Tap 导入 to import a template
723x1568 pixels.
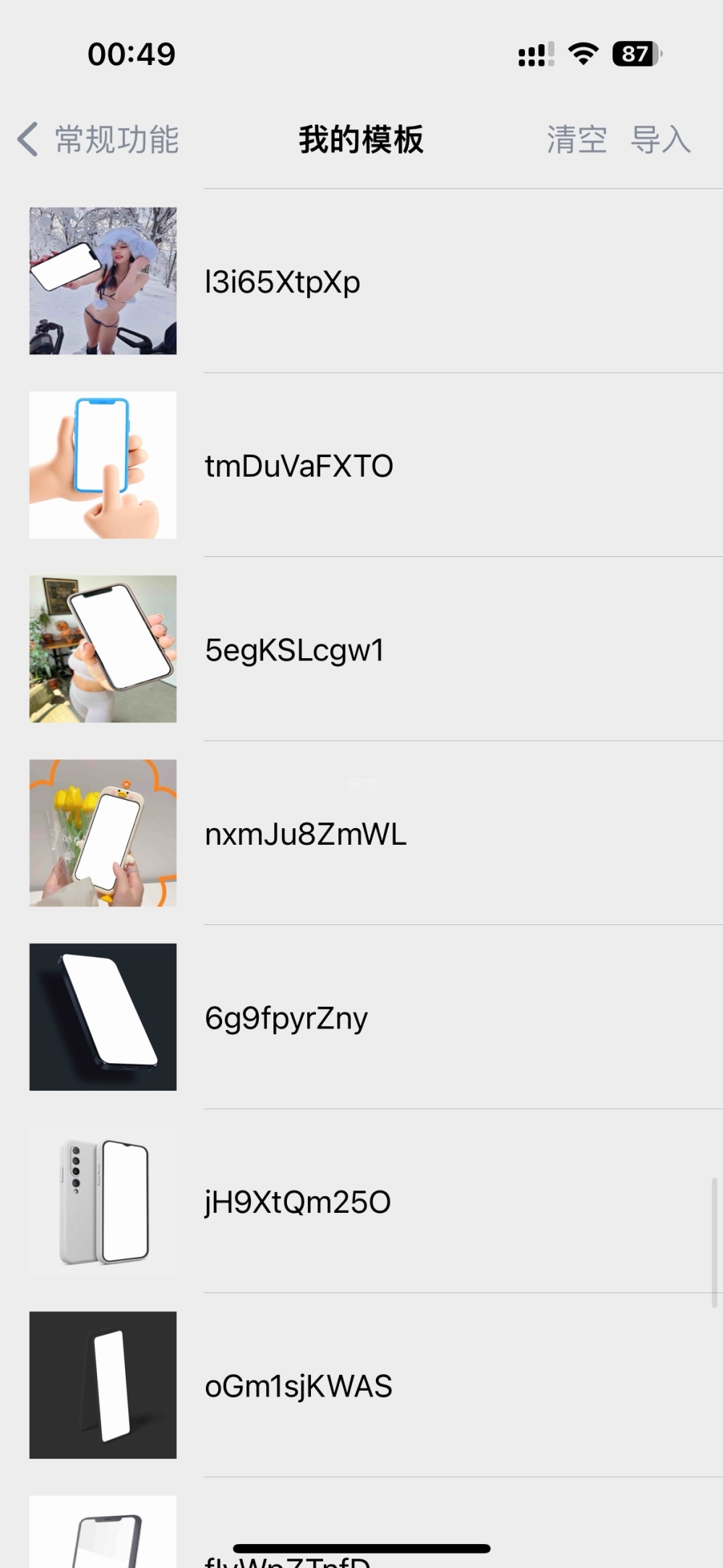(660, 140)
